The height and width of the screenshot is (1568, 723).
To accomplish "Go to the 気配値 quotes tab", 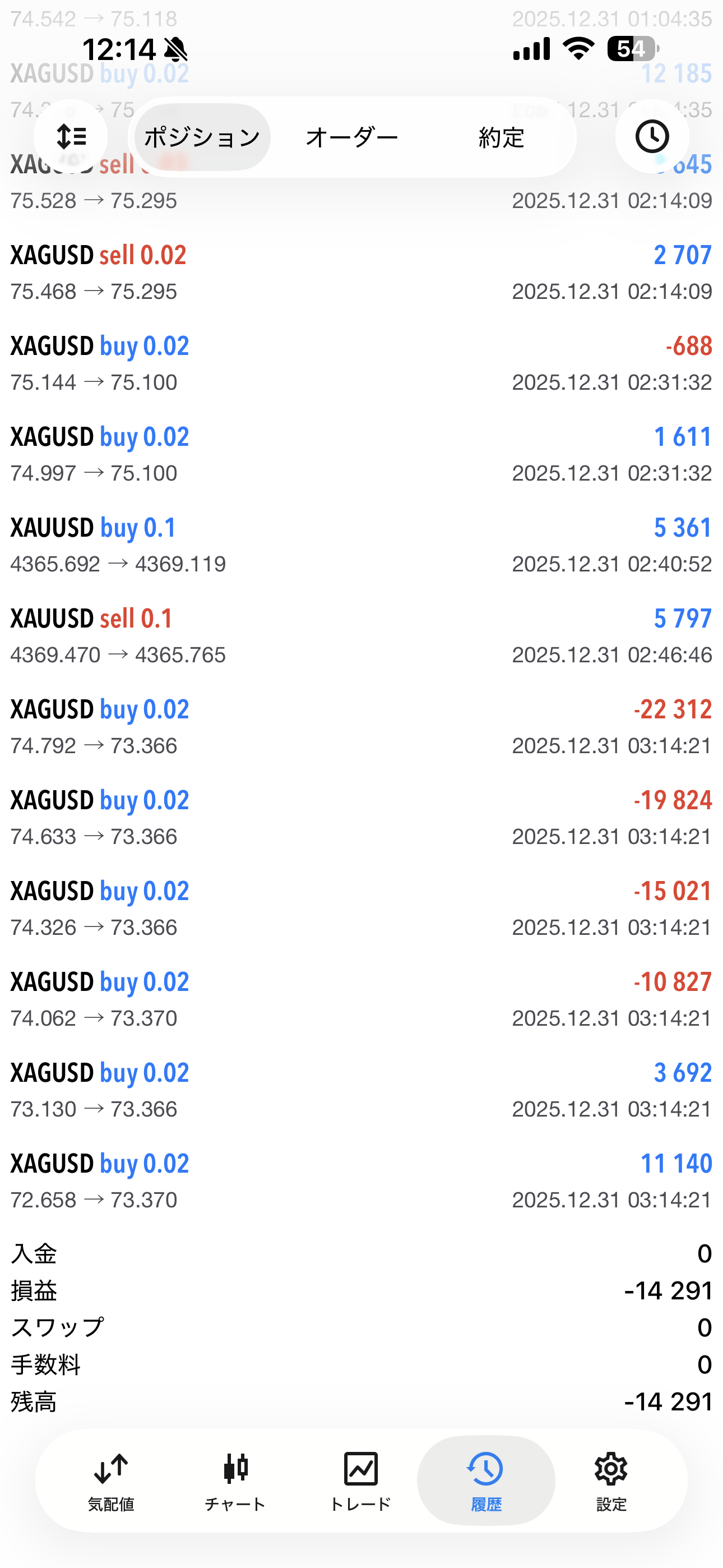I will (111, 1480).
